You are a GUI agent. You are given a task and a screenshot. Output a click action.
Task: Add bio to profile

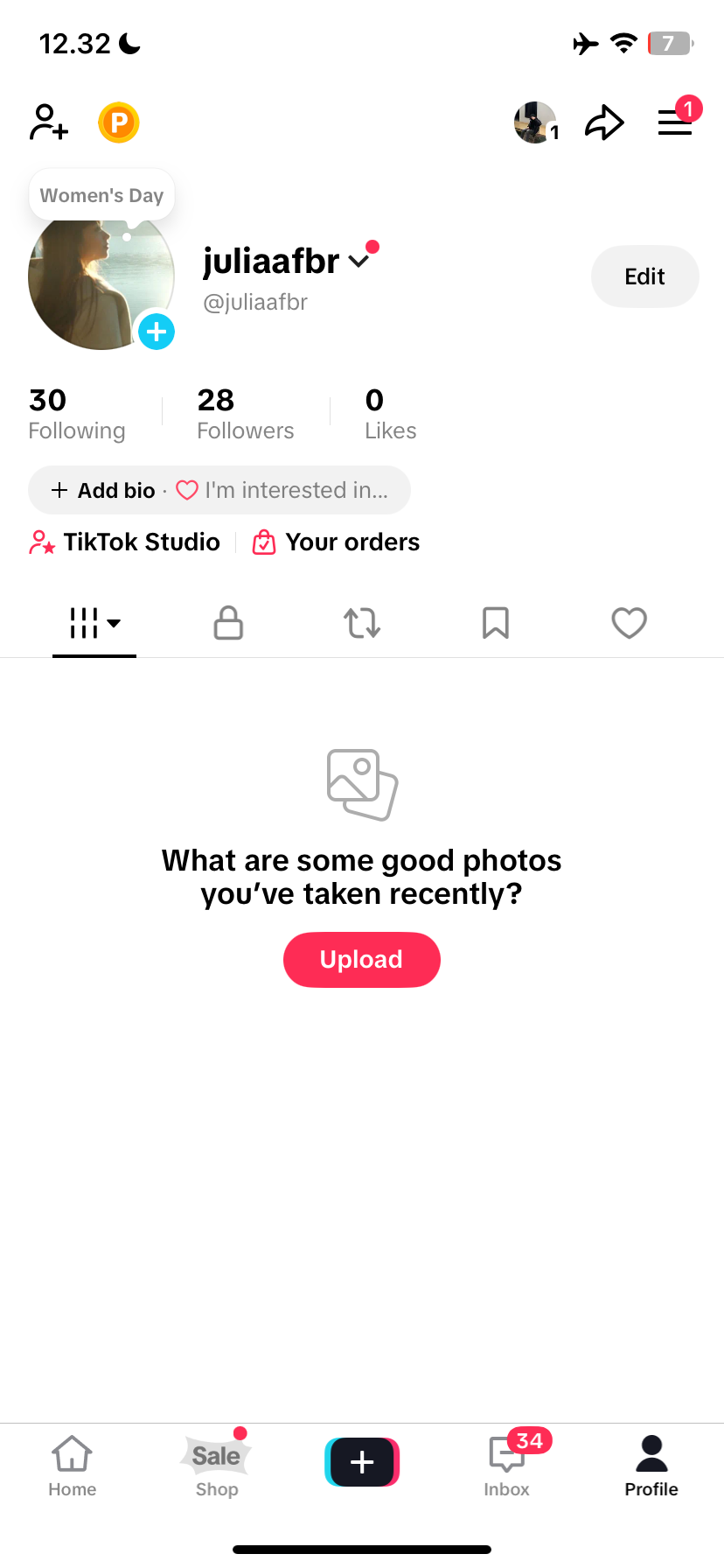click(104, 490)
